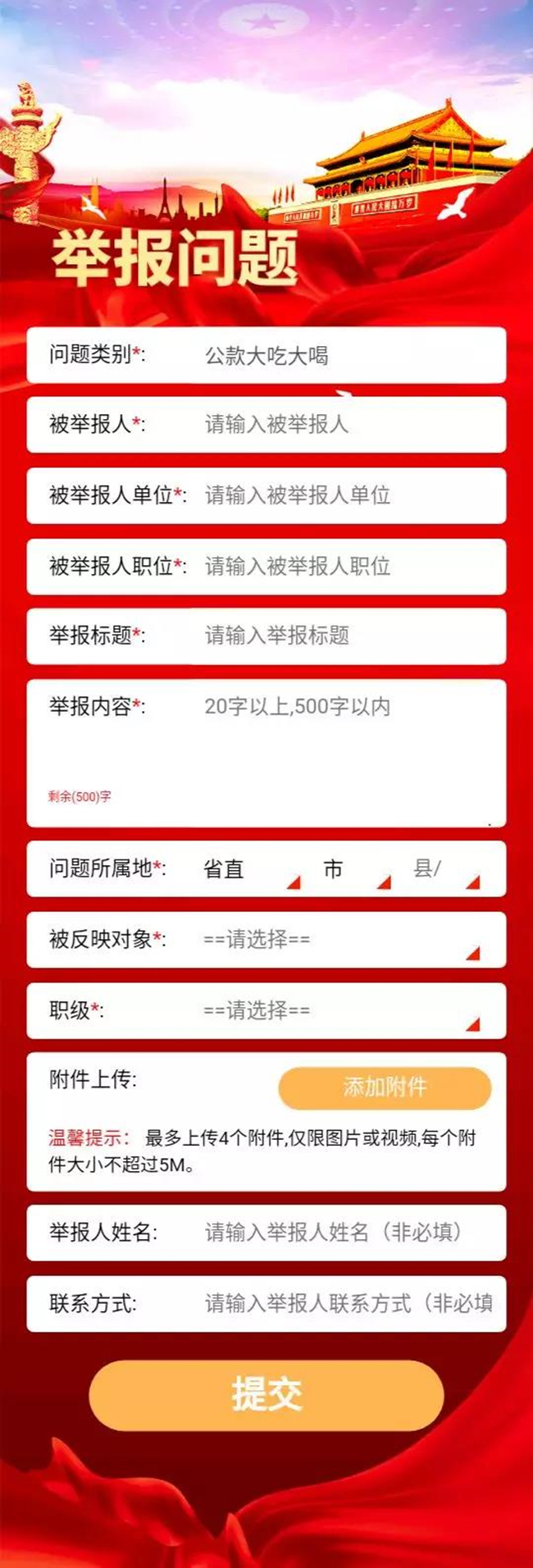Submit the report with 提交
This screenshot has width=533, height=1568.
266,1394
